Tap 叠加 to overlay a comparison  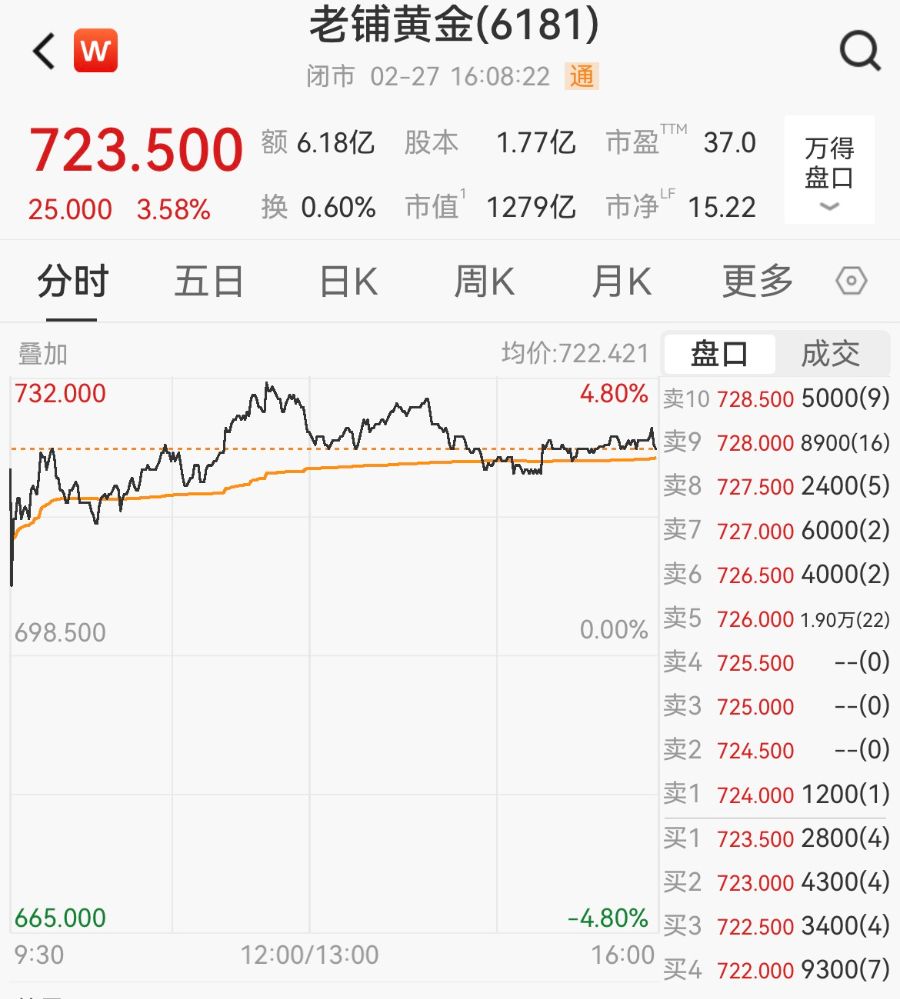click(x=43, y=354)
